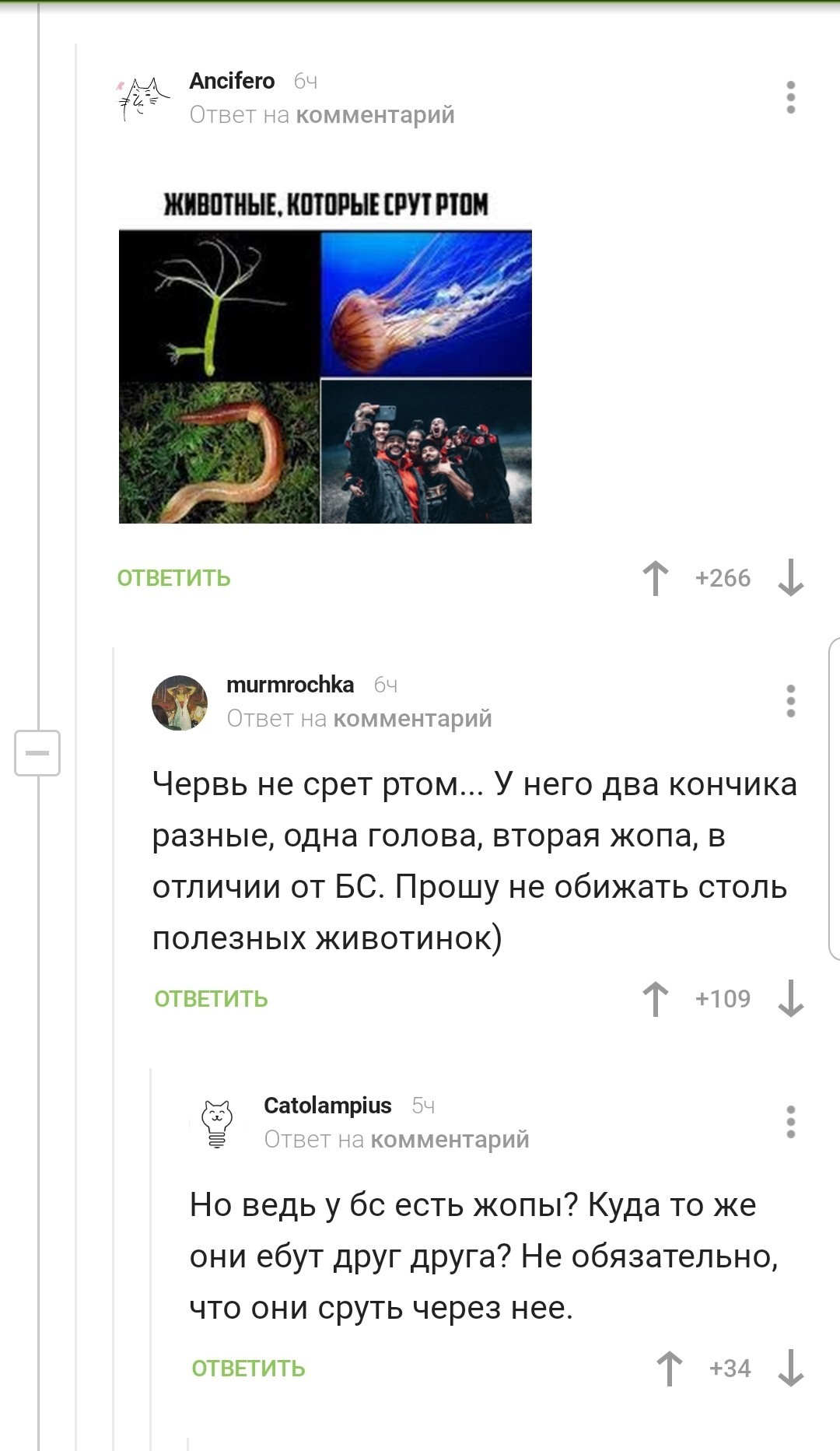Upvote Ancifero's comment
This screenshot has height=1451, width=840.
point(656,578)
